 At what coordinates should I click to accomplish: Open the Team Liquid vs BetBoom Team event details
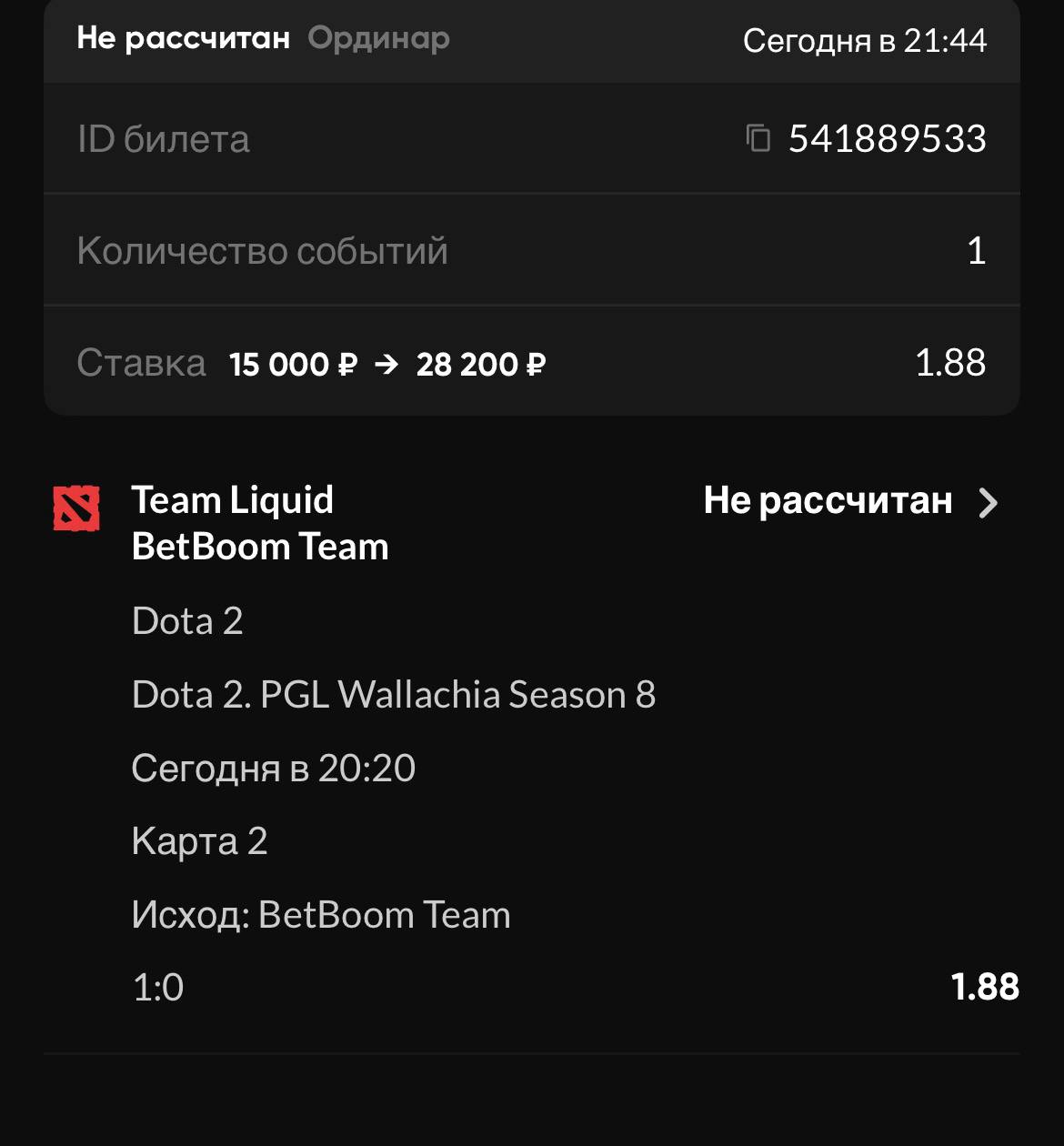pos(988,502)
